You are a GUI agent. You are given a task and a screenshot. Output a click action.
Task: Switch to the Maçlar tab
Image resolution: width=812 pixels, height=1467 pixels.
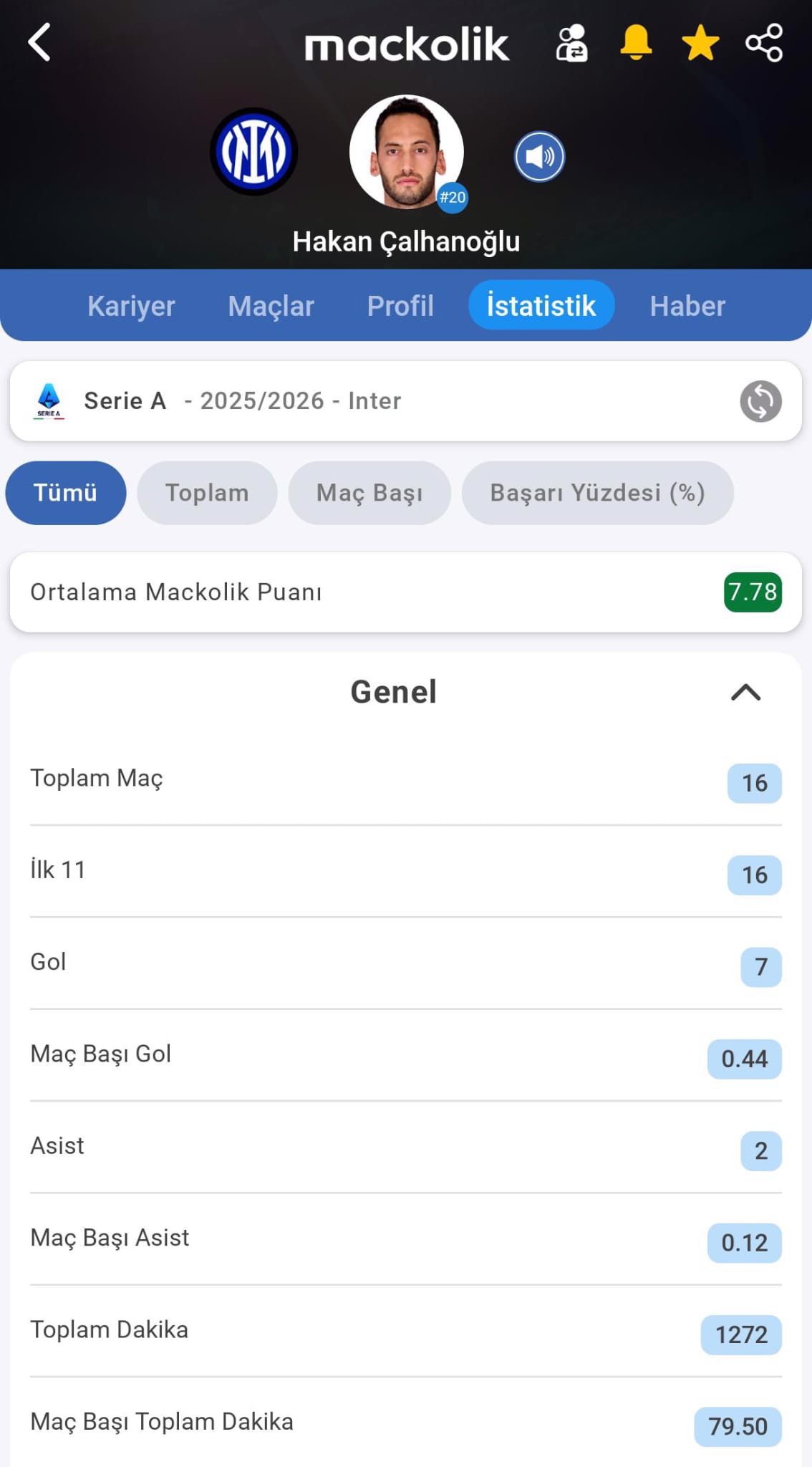click(271, 306)
